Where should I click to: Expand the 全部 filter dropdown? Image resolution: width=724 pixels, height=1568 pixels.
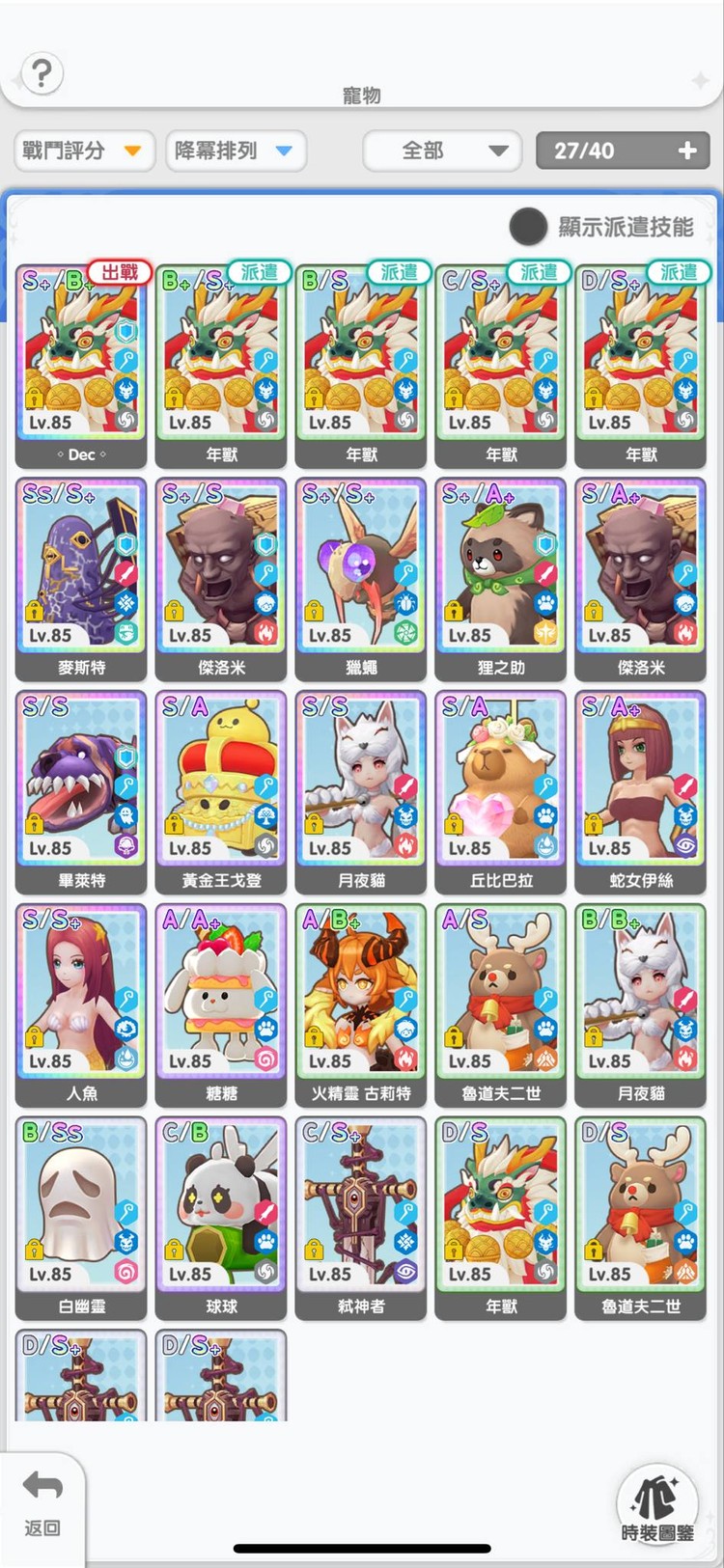point(442,151)
